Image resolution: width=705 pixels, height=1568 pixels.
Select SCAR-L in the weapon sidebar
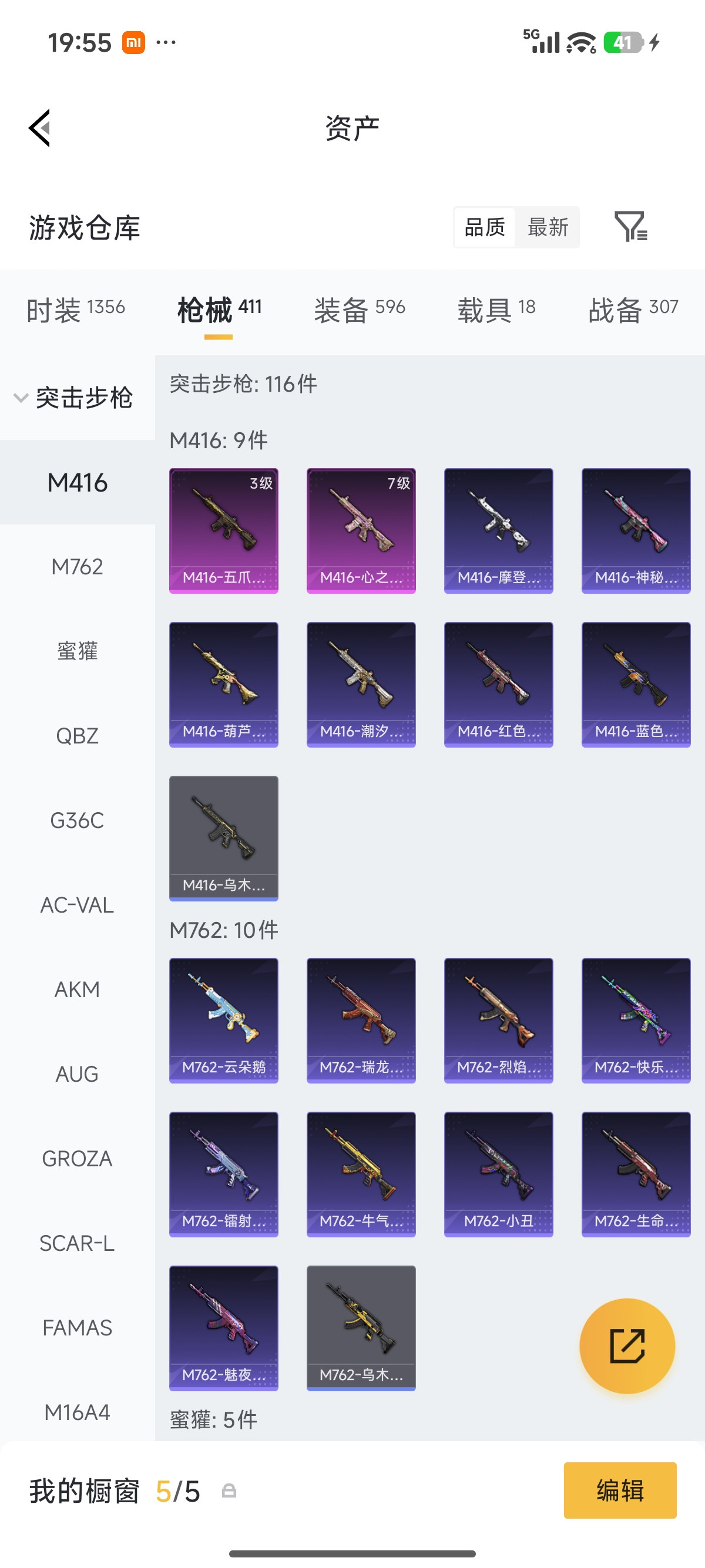coord(78,1243)
